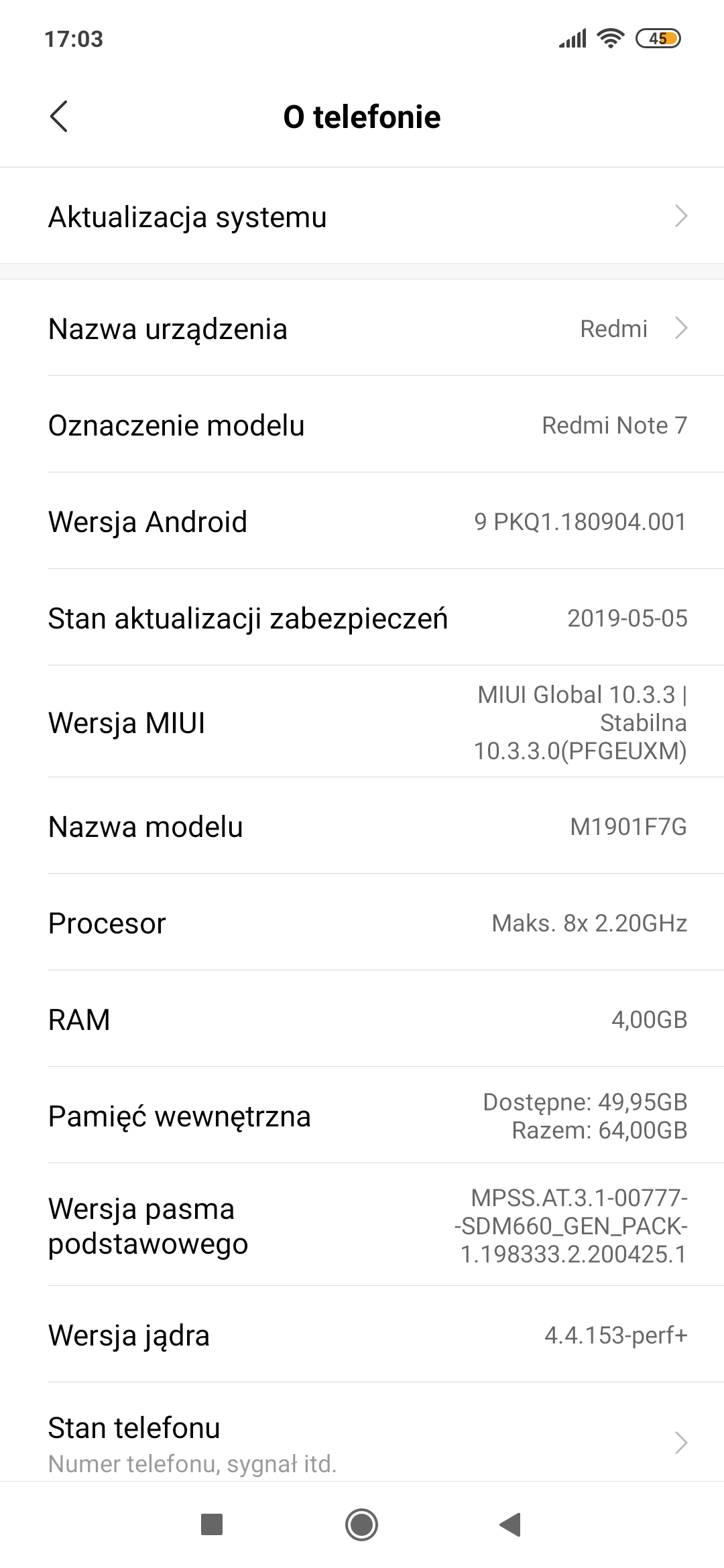
Task: Open Nazwa urządzenia setting
Action: tap(362, 328)
